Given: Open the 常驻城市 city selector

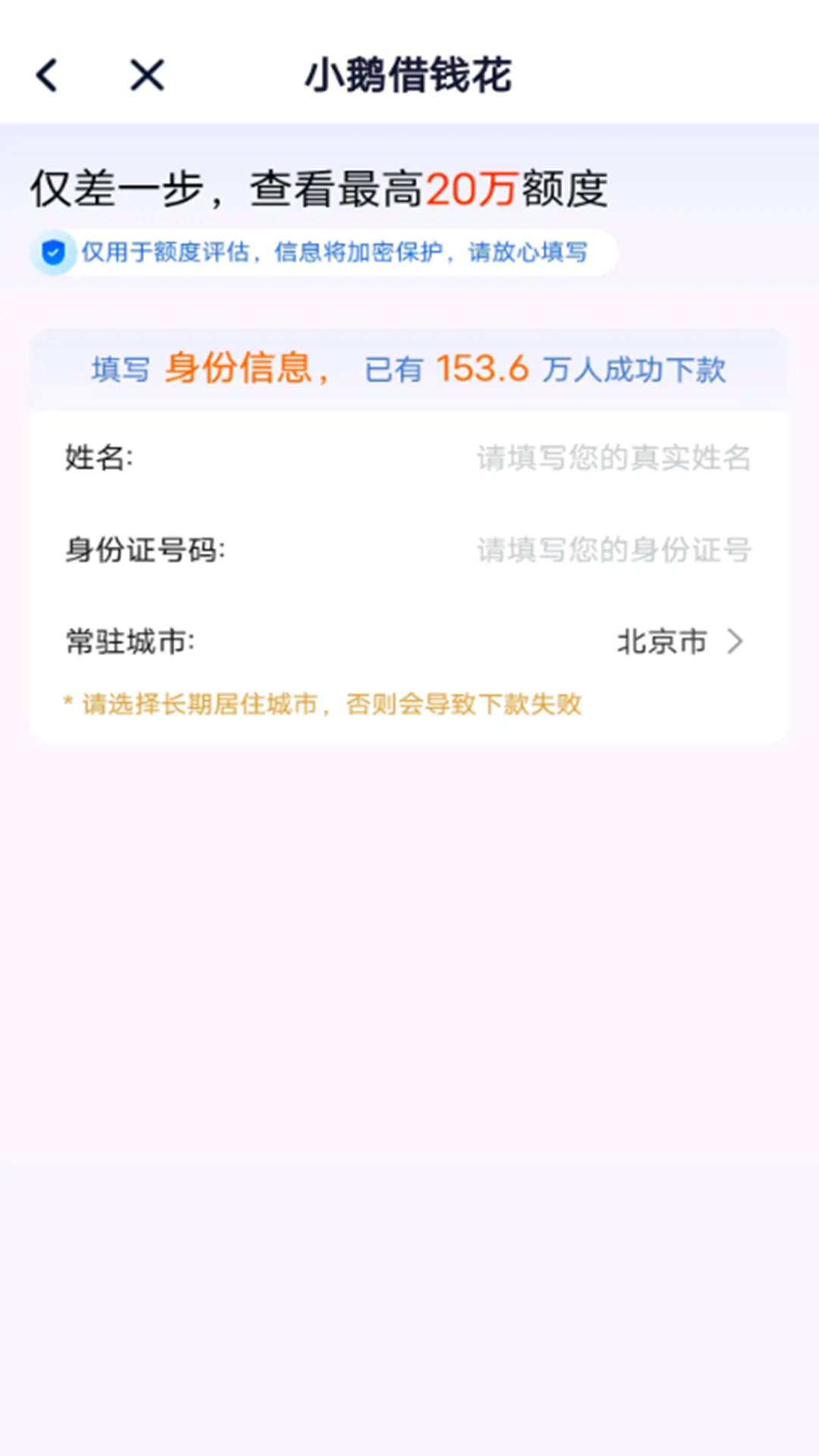Looking at the screenshot, I should coord(409,642).
